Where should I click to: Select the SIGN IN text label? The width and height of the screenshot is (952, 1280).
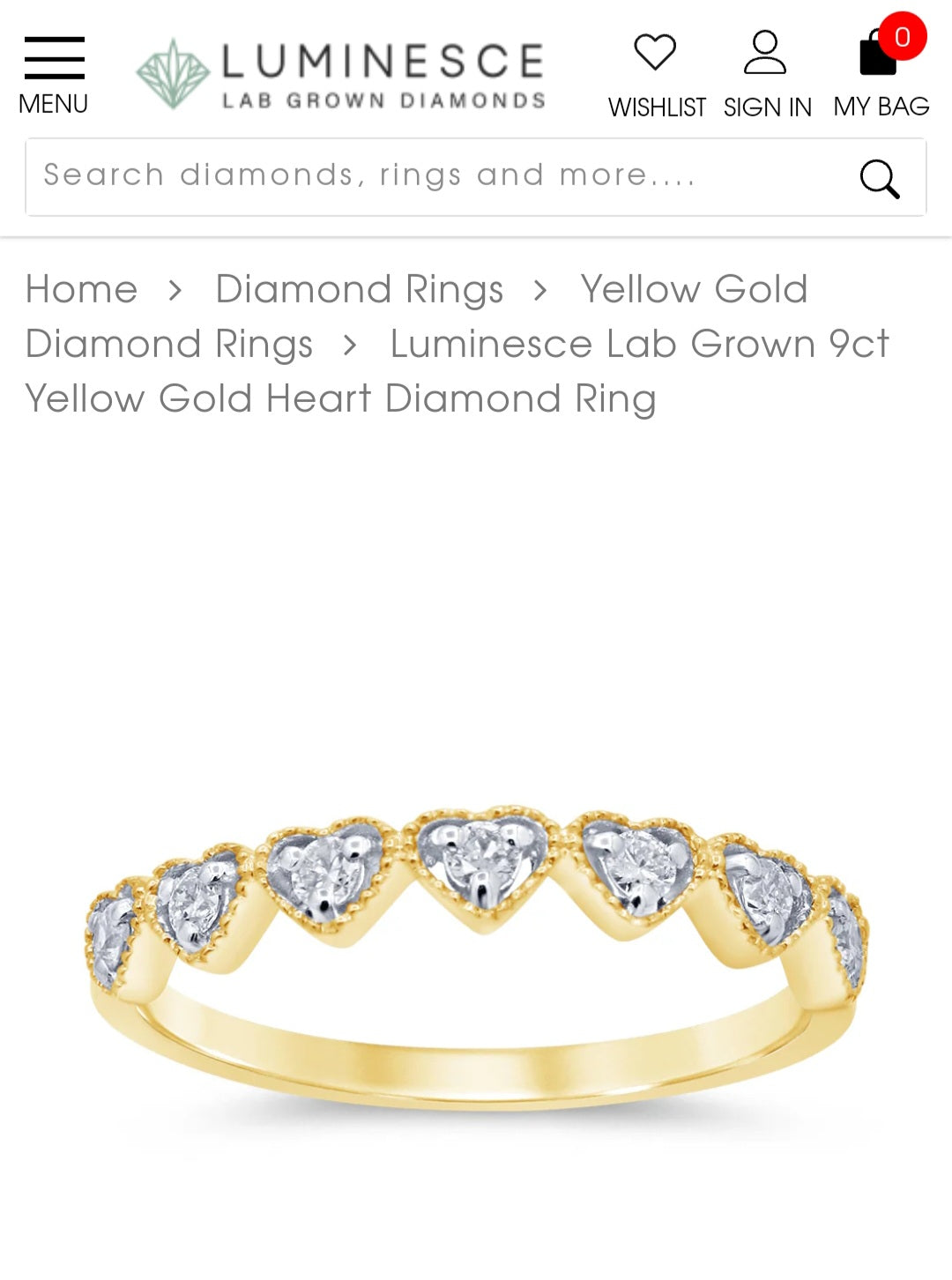766,108
